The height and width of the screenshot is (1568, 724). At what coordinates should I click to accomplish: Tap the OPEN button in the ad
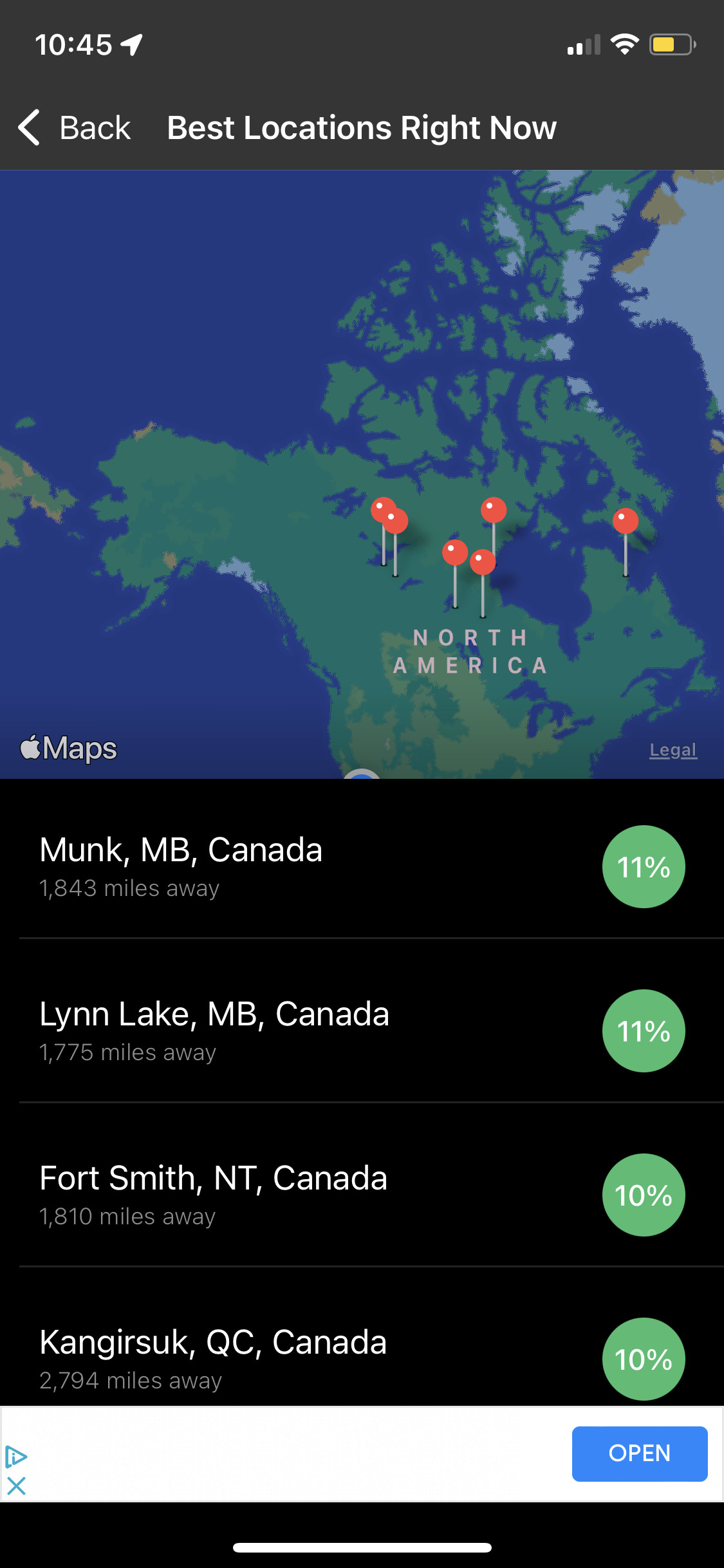639,1453
